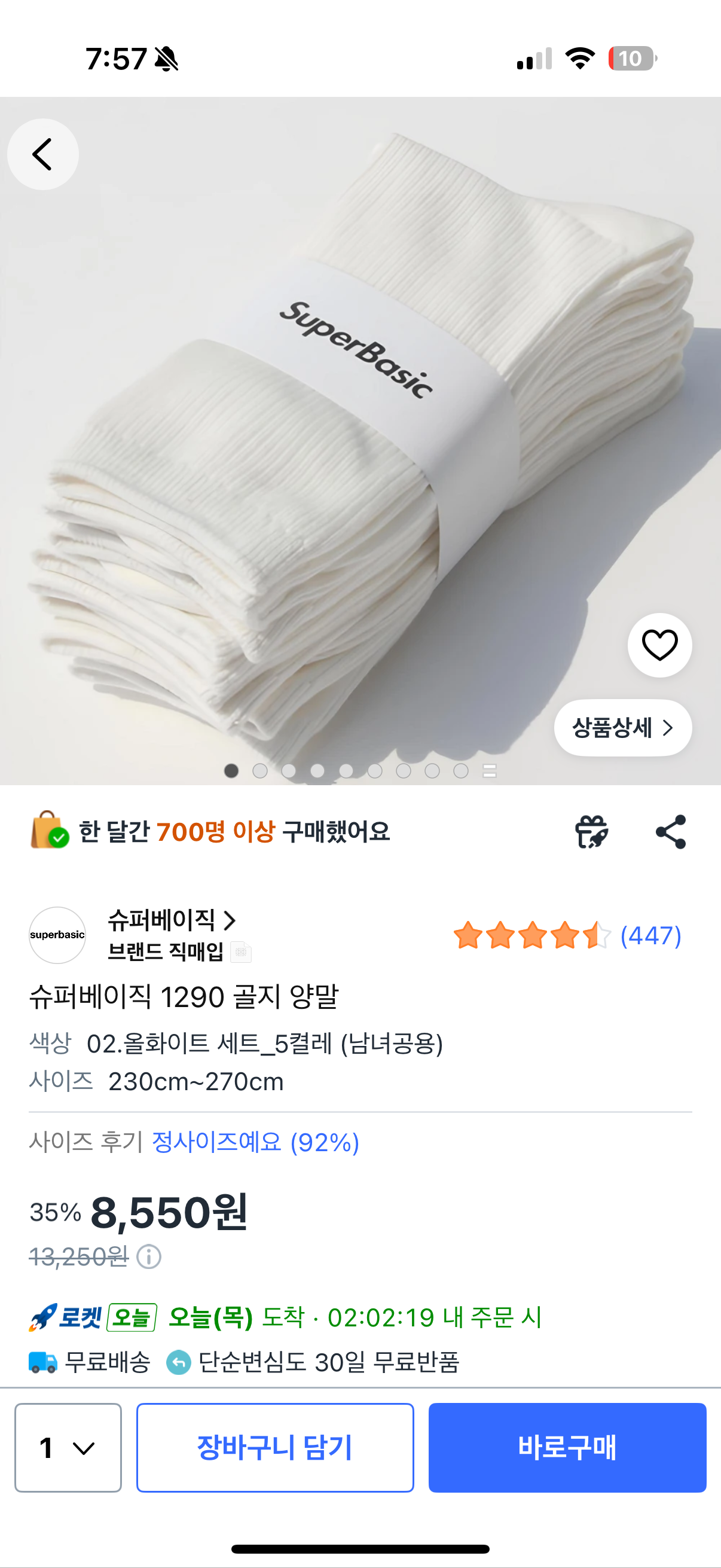Open 상품상세 product details
This screenshot has width=721, height=1568.
(622, 728)
